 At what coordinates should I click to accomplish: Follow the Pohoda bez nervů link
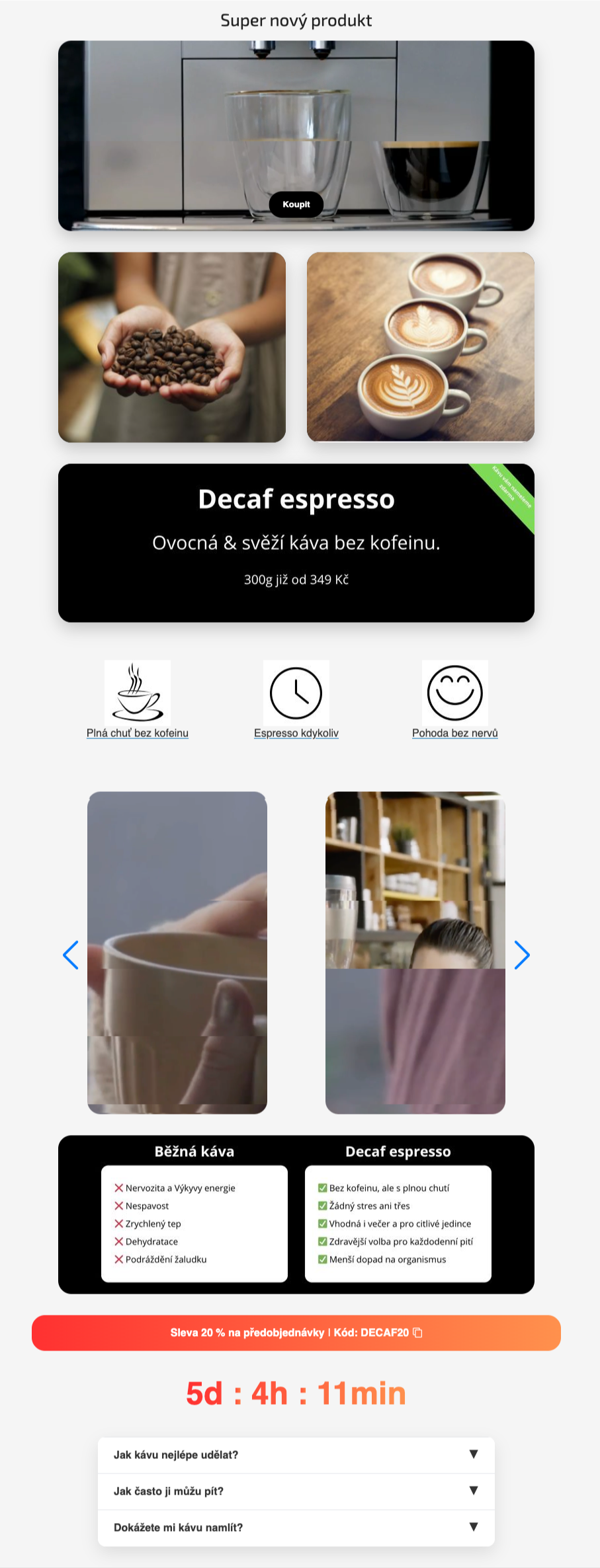pyautogui.click(x=454, y=733)
